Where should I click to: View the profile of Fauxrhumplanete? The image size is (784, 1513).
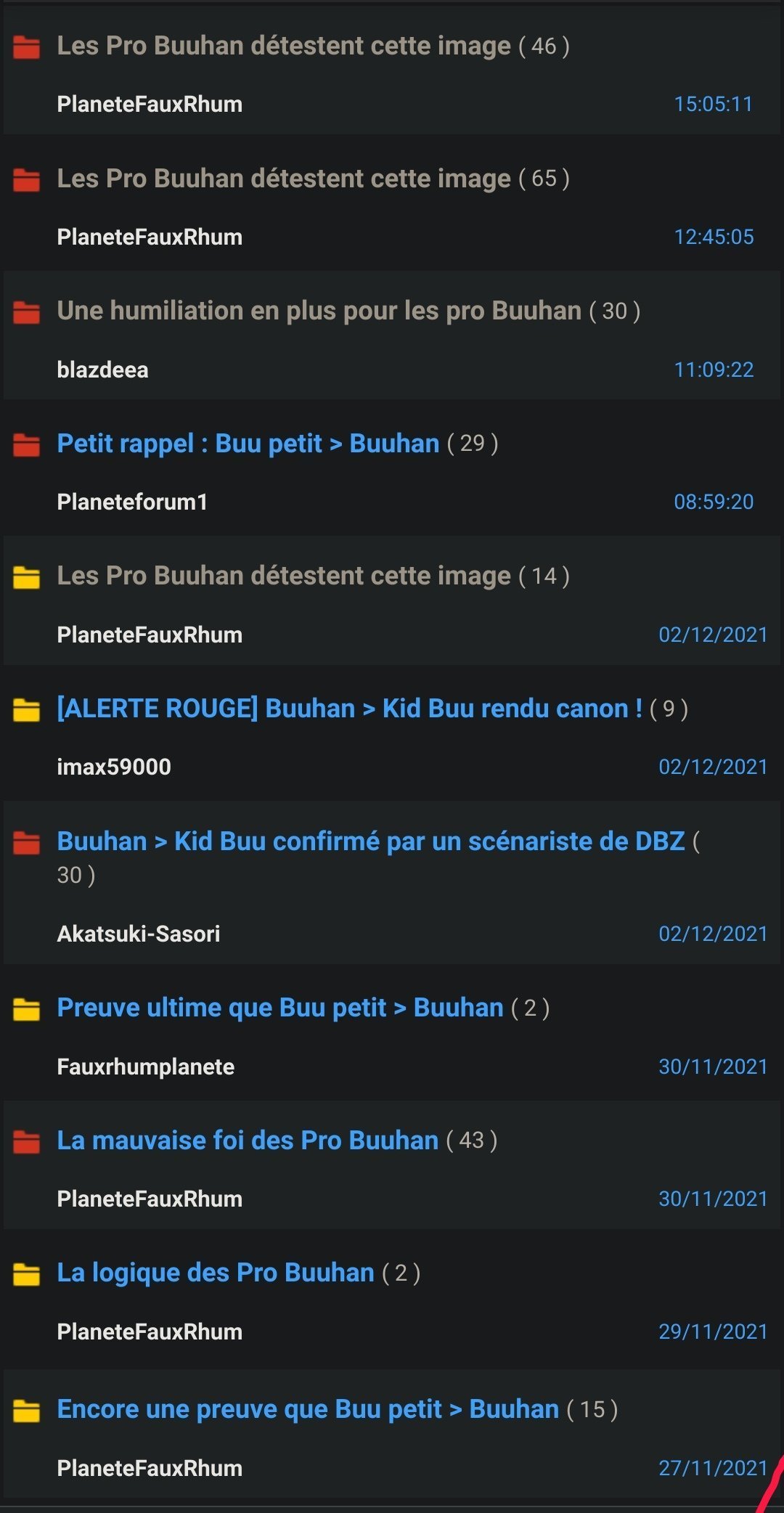145,1067
